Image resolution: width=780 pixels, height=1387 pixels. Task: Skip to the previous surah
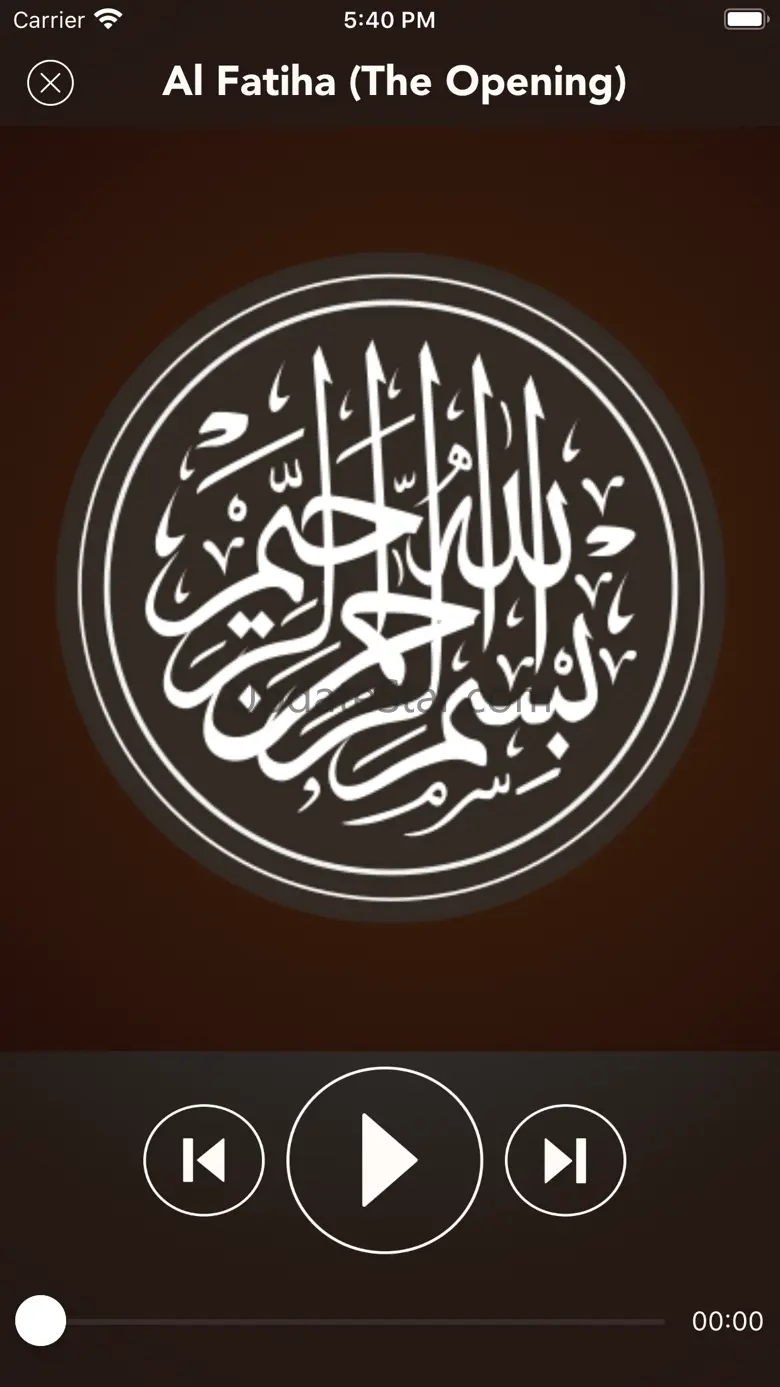(204, 1160)
